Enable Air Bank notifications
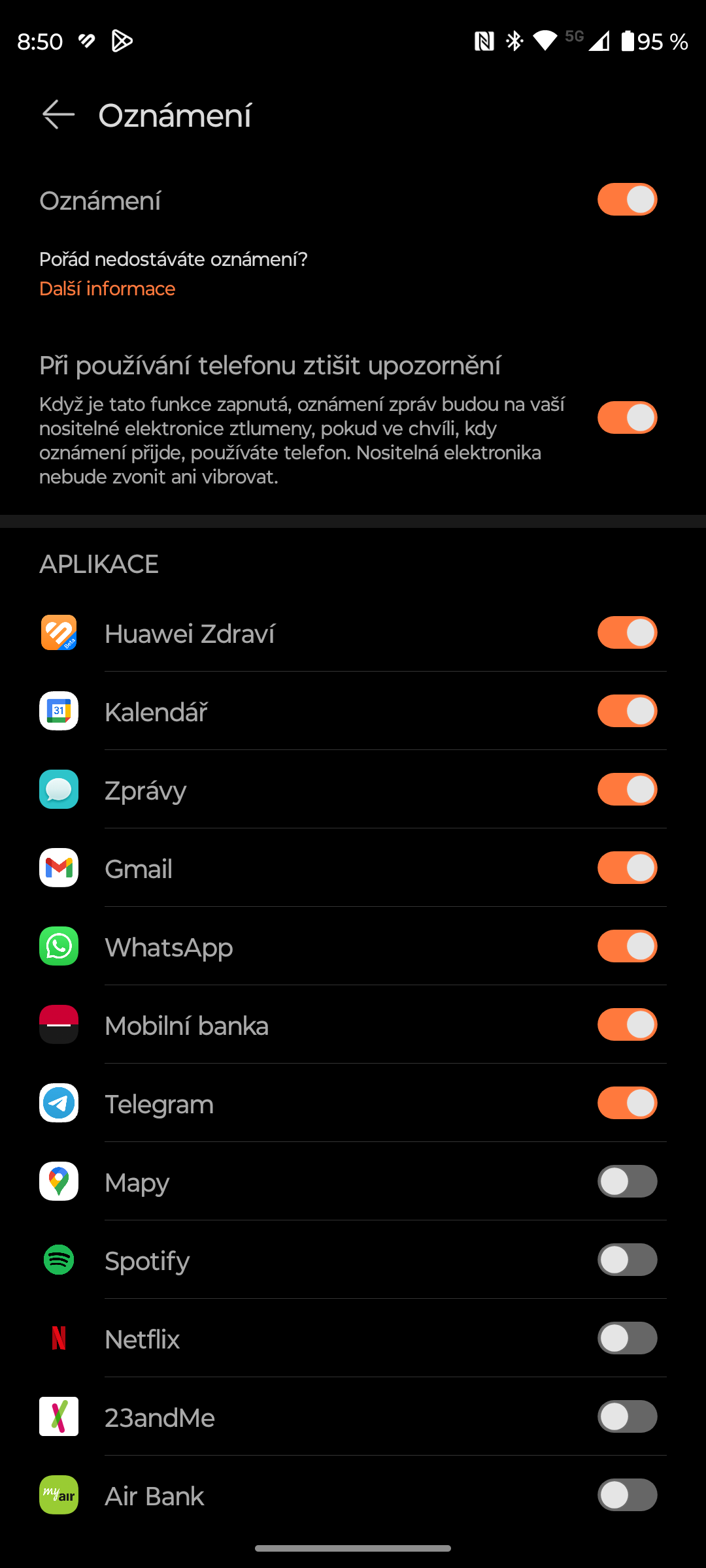Viewport: 706px width, 1568px height. tap(627, 1495)
